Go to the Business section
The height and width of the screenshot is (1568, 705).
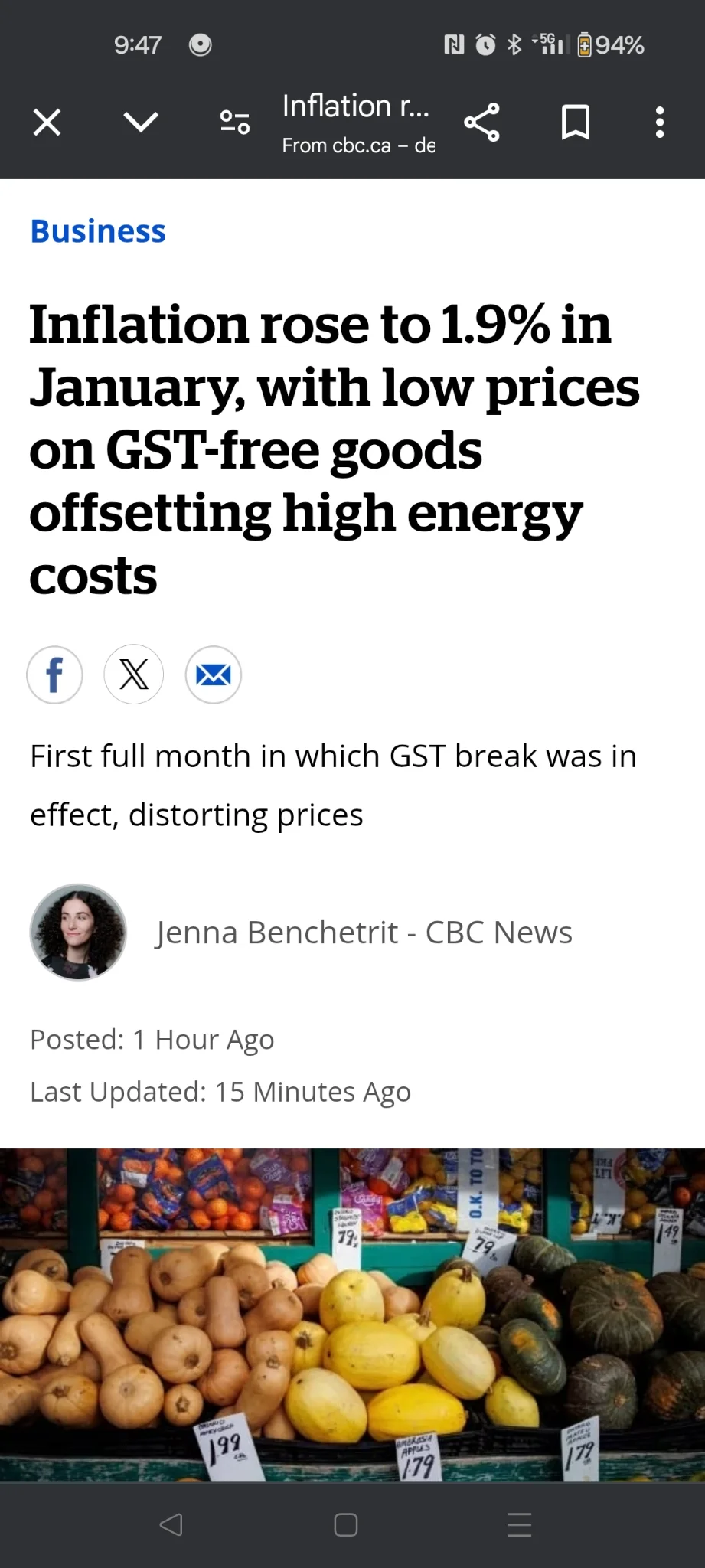(98, 231)
